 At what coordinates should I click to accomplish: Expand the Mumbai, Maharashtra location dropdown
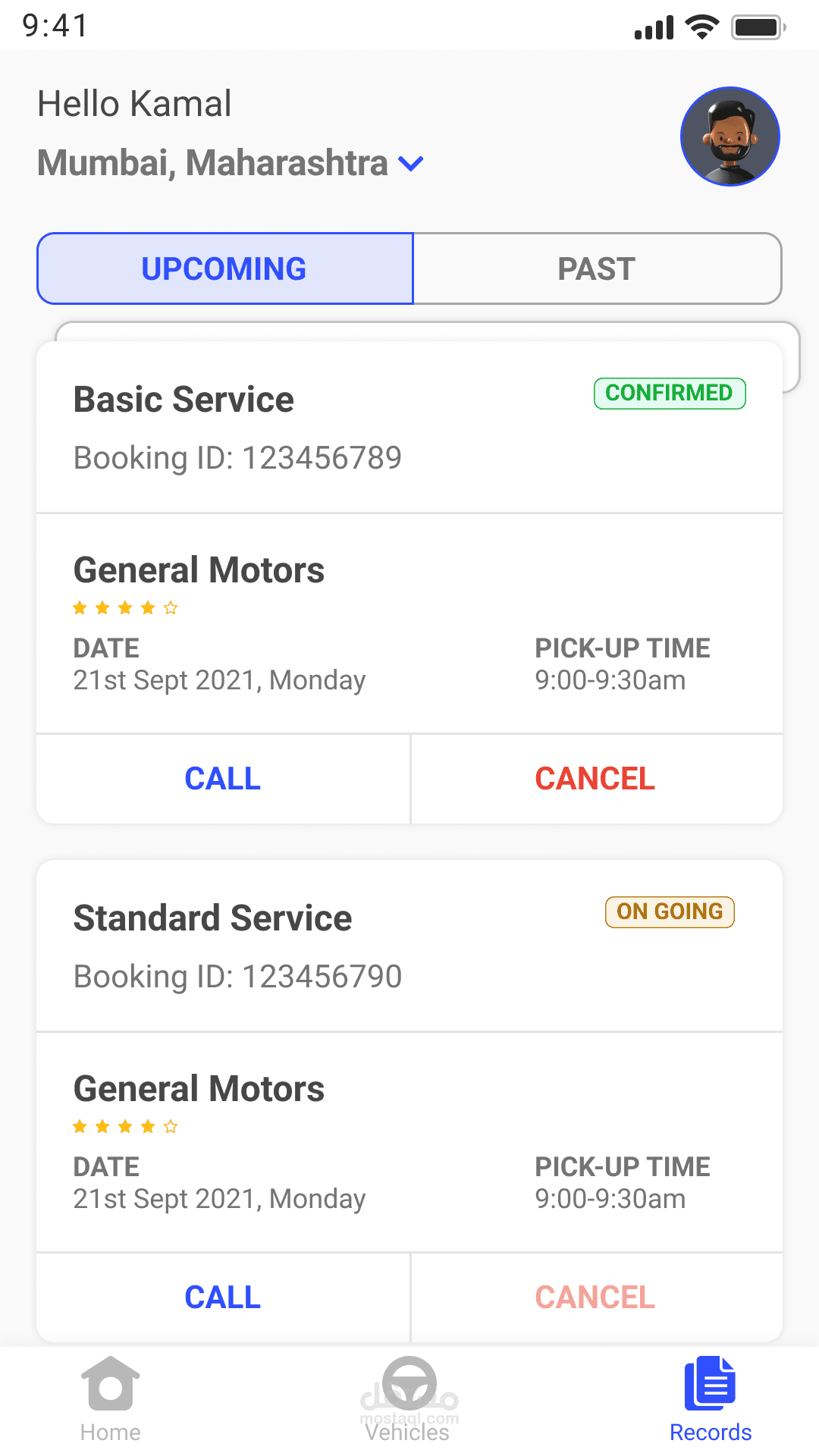click(x=410, y=163)
